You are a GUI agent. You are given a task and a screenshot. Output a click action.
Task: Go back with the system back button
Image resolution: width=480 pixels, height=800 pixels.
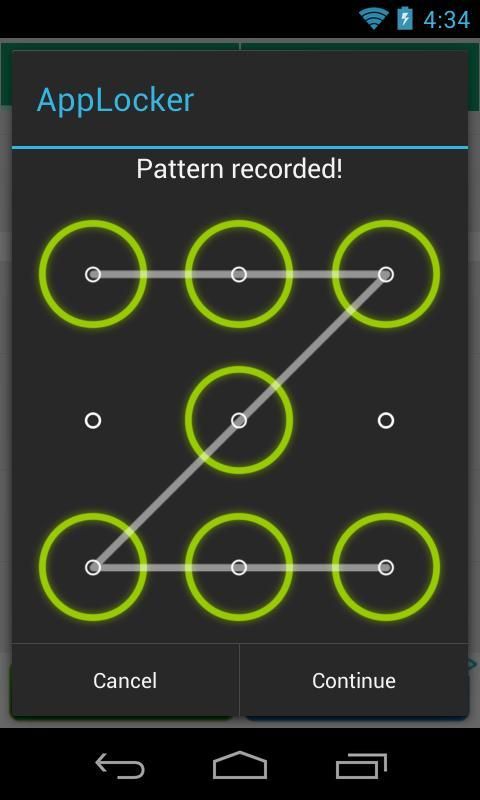point(120,766)
